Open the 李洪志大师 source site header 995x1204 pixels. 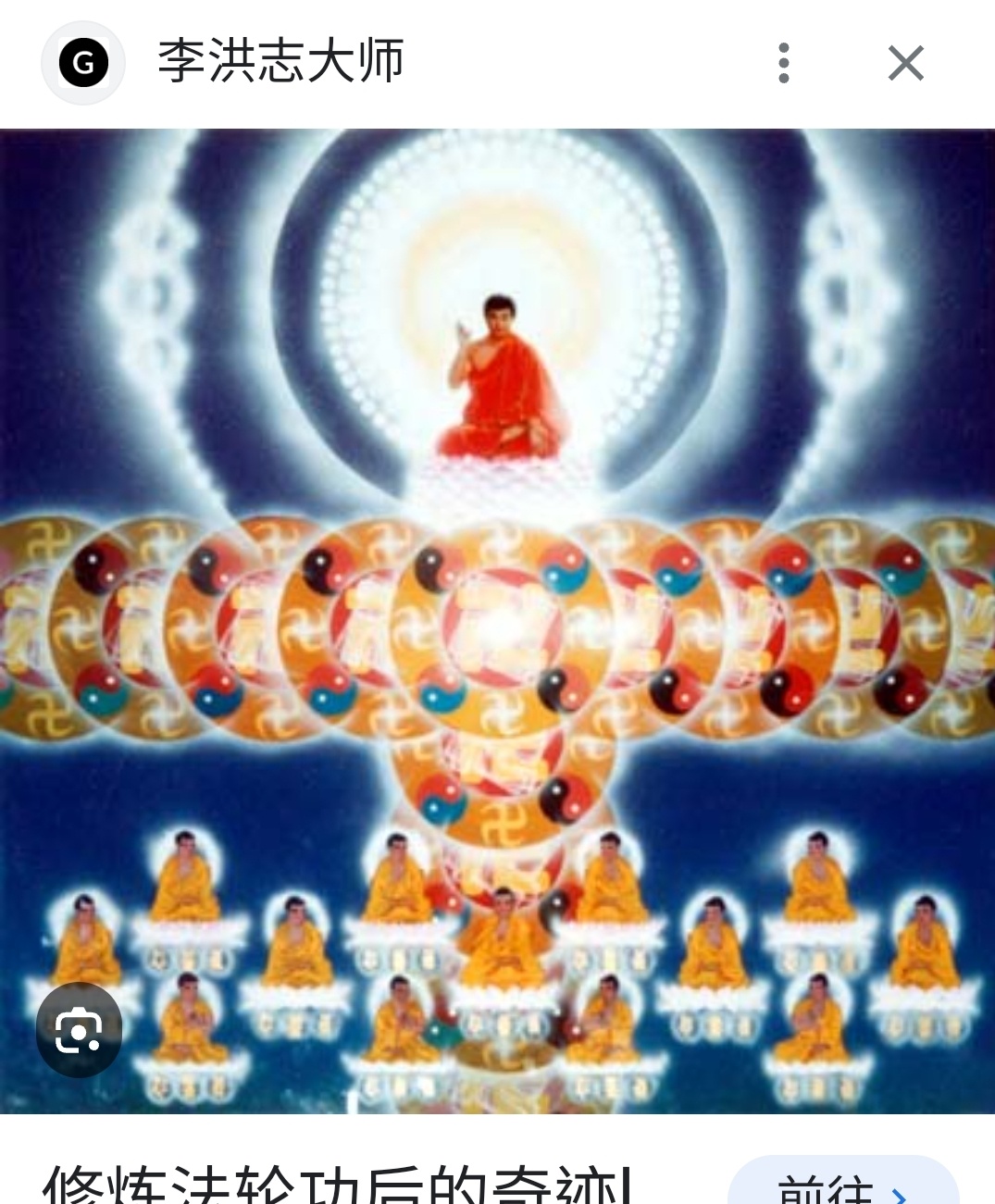280,62
